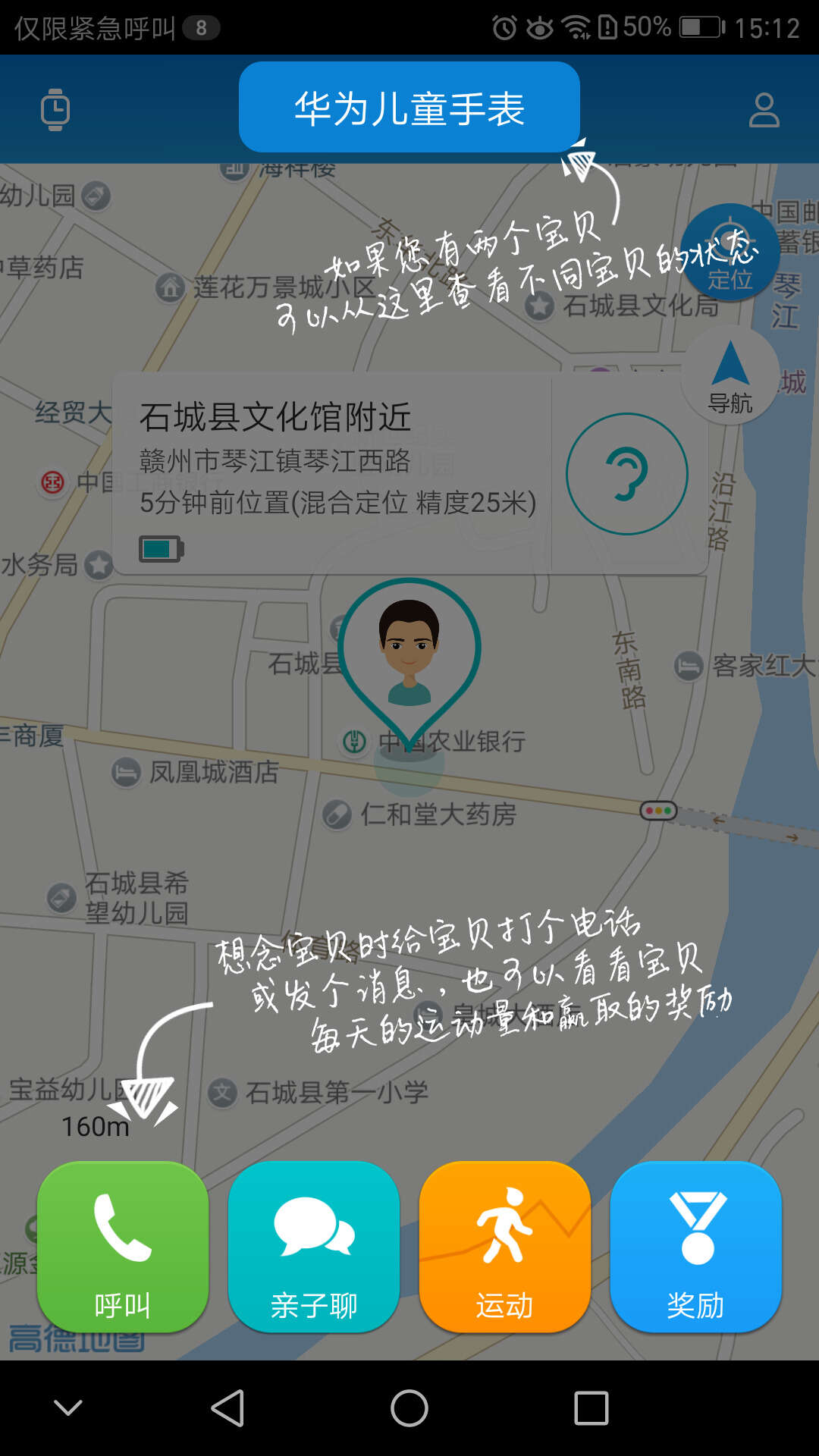819x1456 pixels.
Task: Open the 石城县文化馆附近 location card
Action: tap(334, 470)
